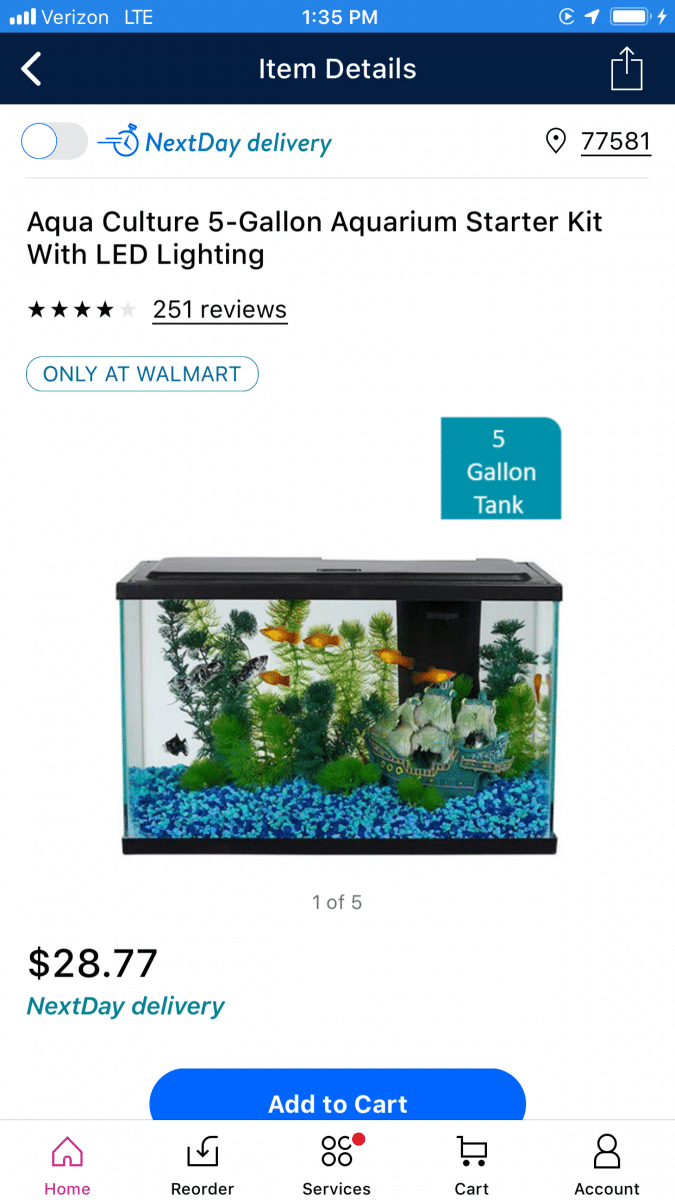This screenshot has width=675, height=1200.
Task: Go back from Item Details
Action: point(32,69)
